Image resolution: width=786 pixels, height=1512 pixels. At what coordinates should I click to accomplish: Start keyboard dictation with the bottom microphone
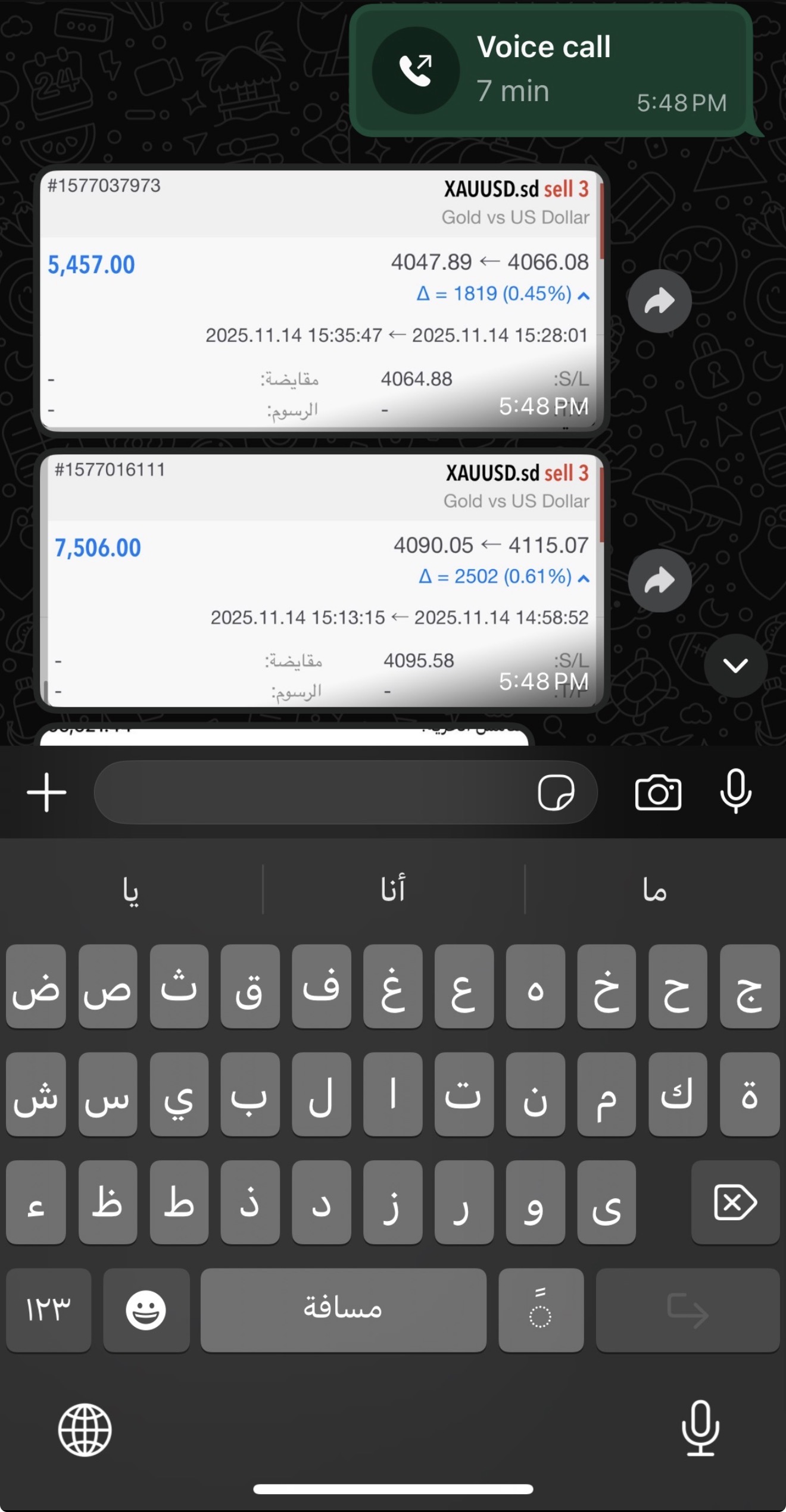coord(700,1429)
